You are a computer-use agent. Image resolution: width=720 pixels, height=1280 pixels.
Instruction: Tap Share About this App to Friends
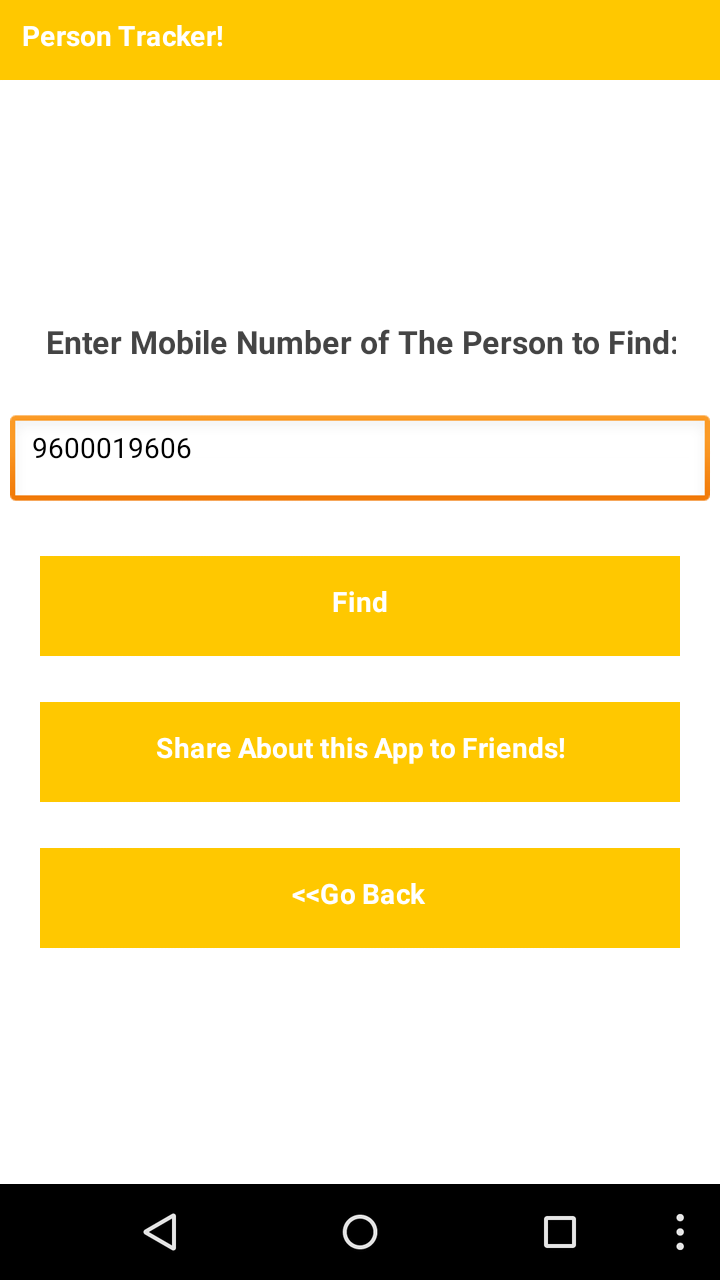[360, 751]
